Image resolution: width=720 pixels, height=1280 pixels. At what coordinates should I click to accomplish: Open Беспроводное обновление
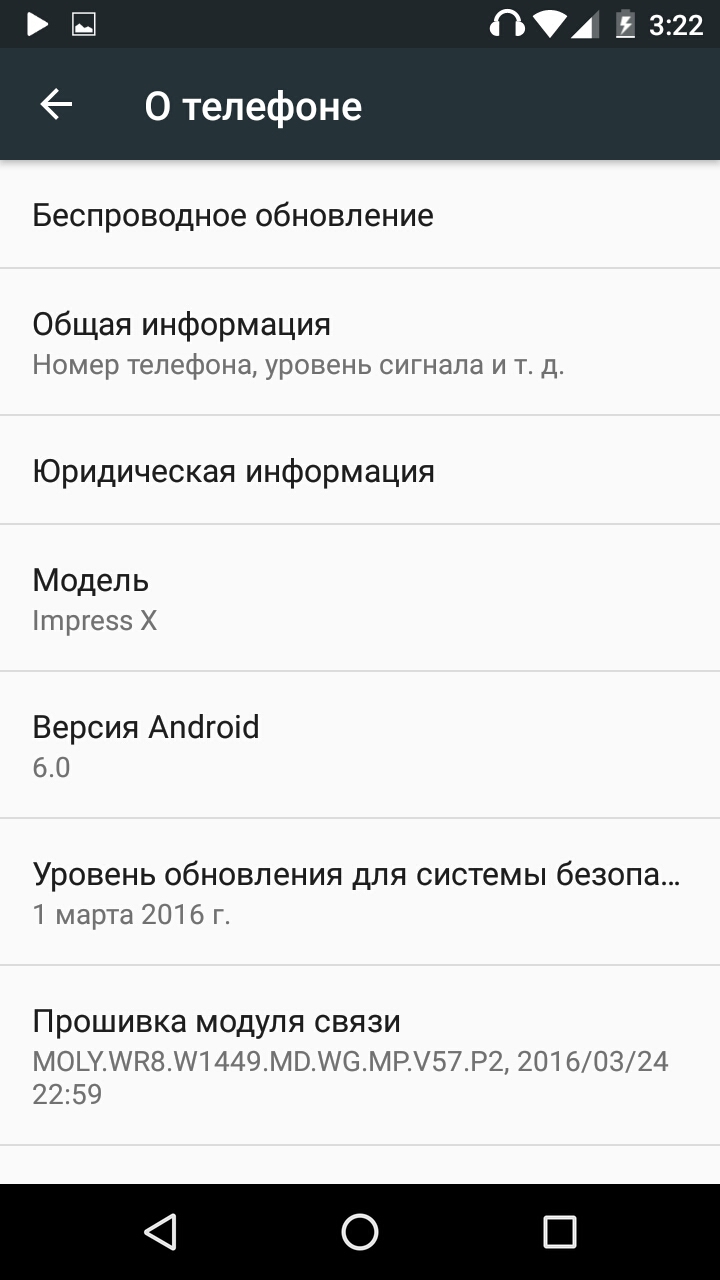pos(360,215)
